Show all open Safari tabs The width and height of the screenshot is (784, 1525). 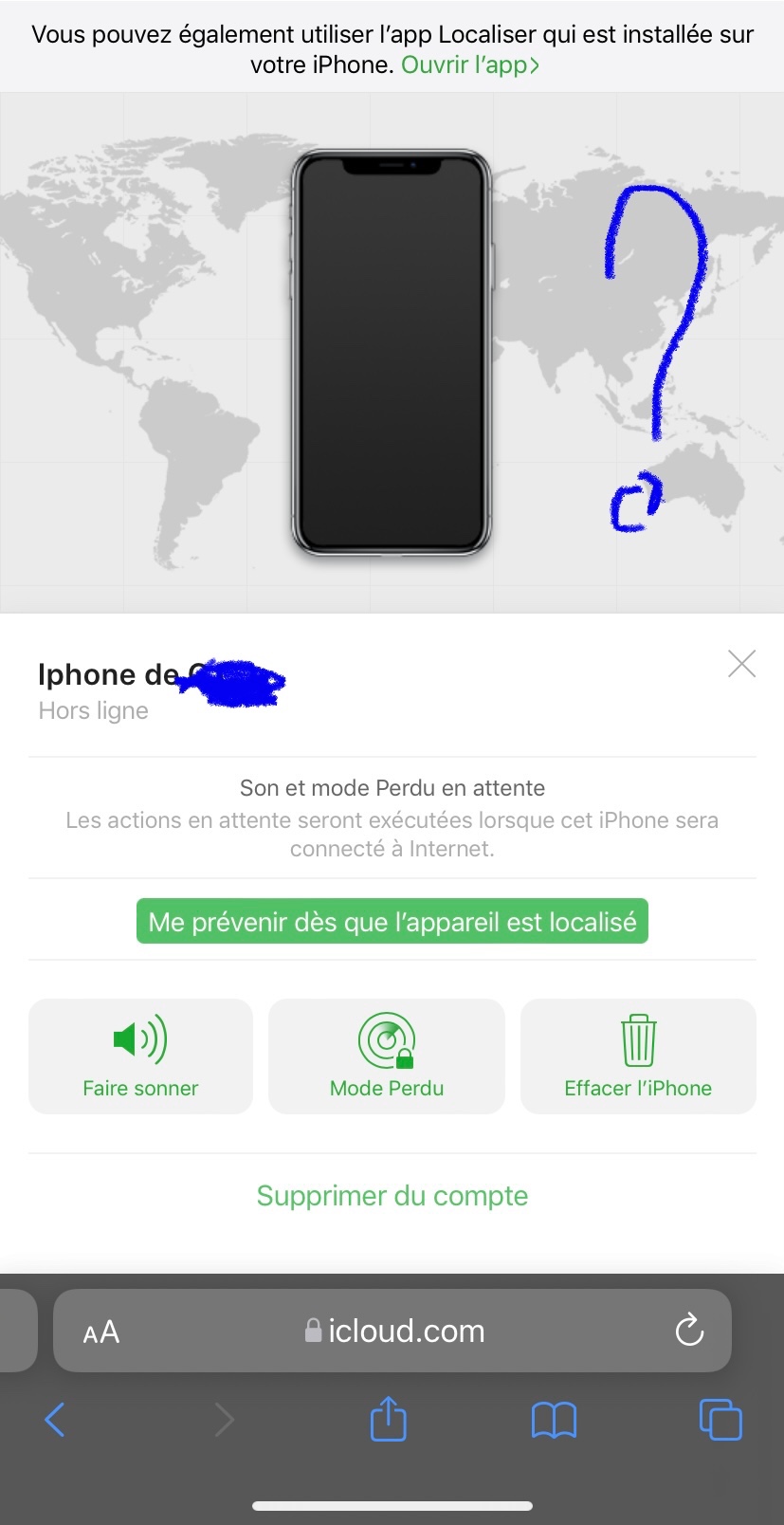point(720,1420)
